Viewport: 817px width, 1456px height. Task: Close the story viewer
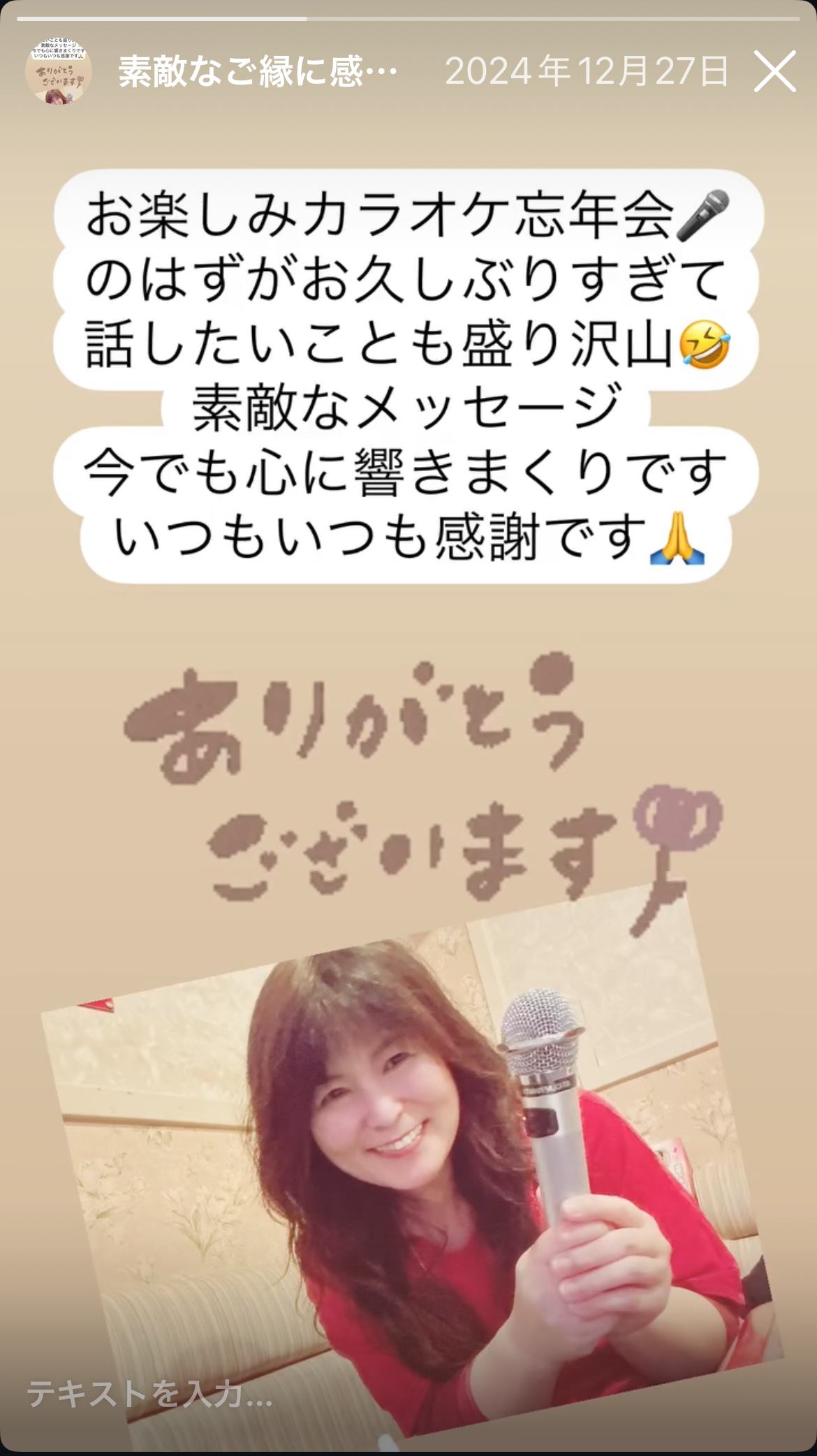click(774, 71)
